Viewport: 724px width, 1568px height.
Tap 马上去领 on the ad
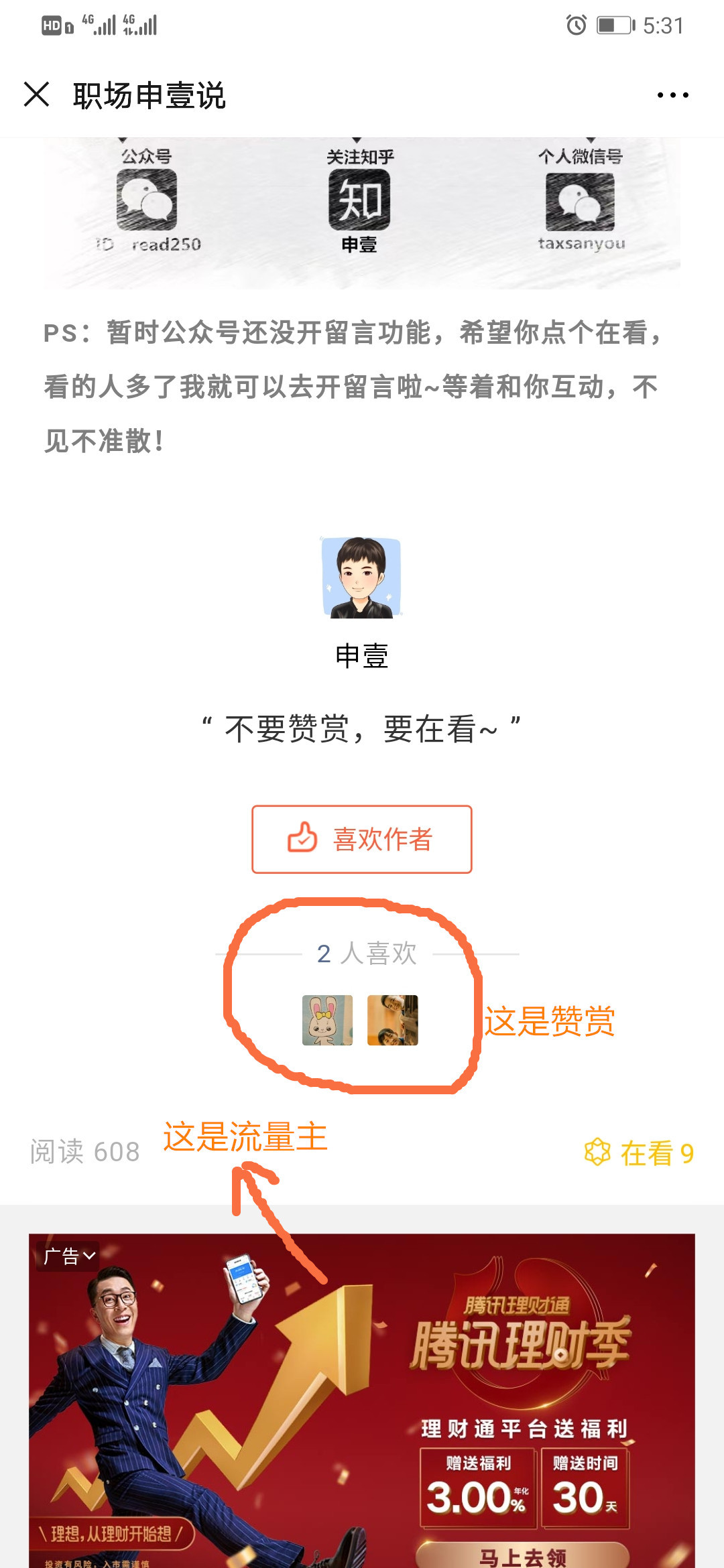coord(522,1556)
